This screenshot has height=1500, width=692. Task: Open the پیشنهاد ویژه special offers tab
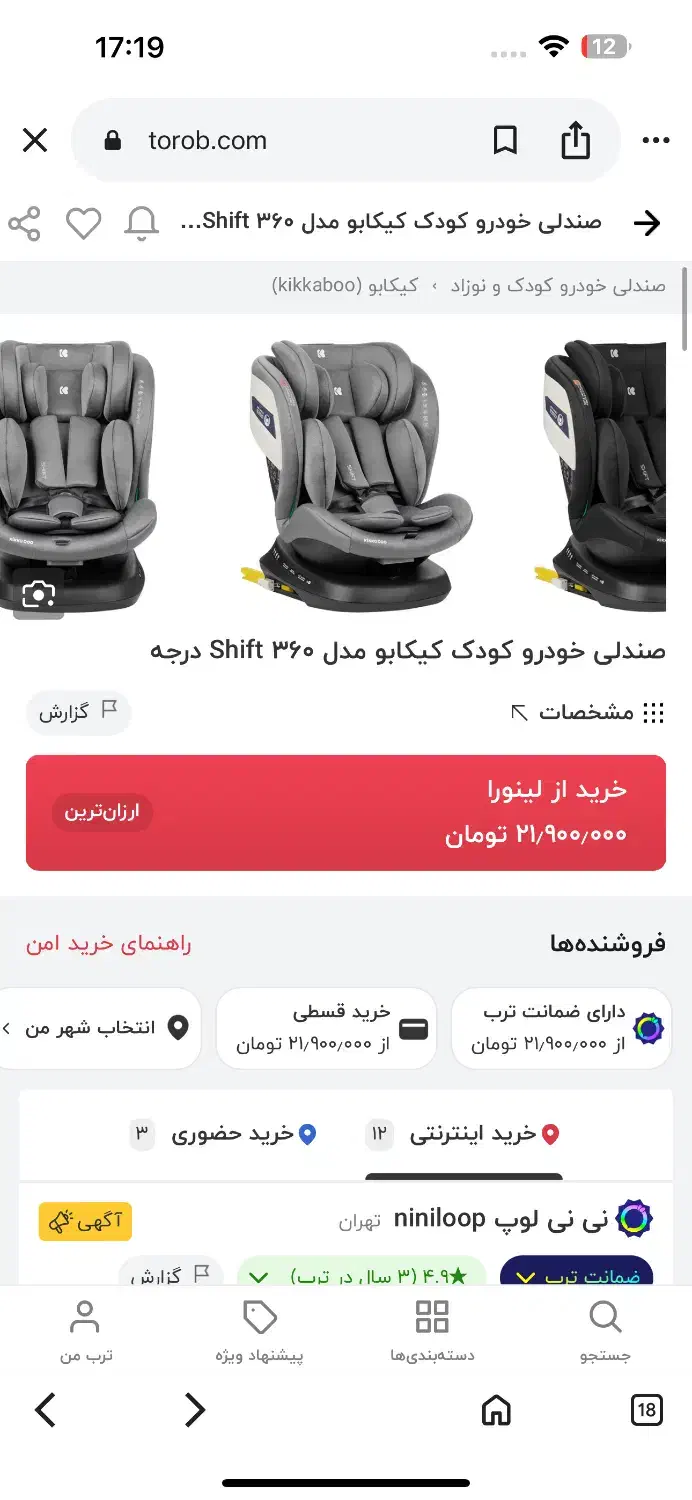click(x=259, y=1331)
